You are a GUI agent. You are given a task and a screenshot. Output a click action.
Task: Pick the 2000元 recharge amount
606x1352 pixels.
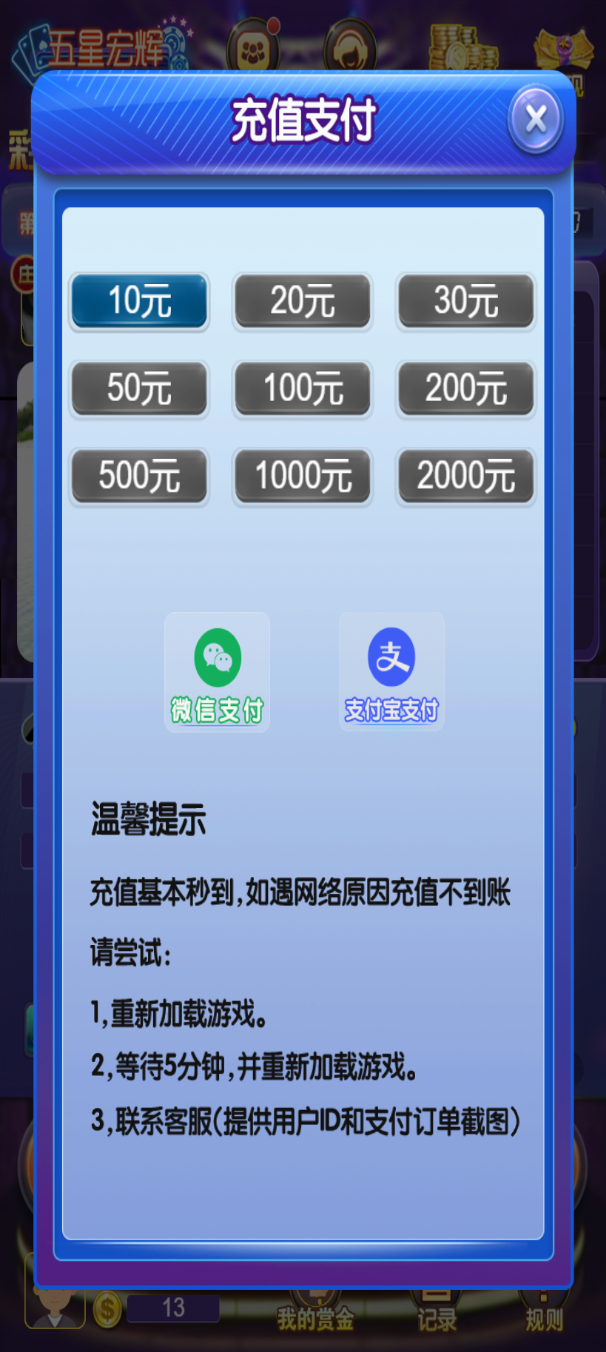pyautogui.click(x=466, y=477)
